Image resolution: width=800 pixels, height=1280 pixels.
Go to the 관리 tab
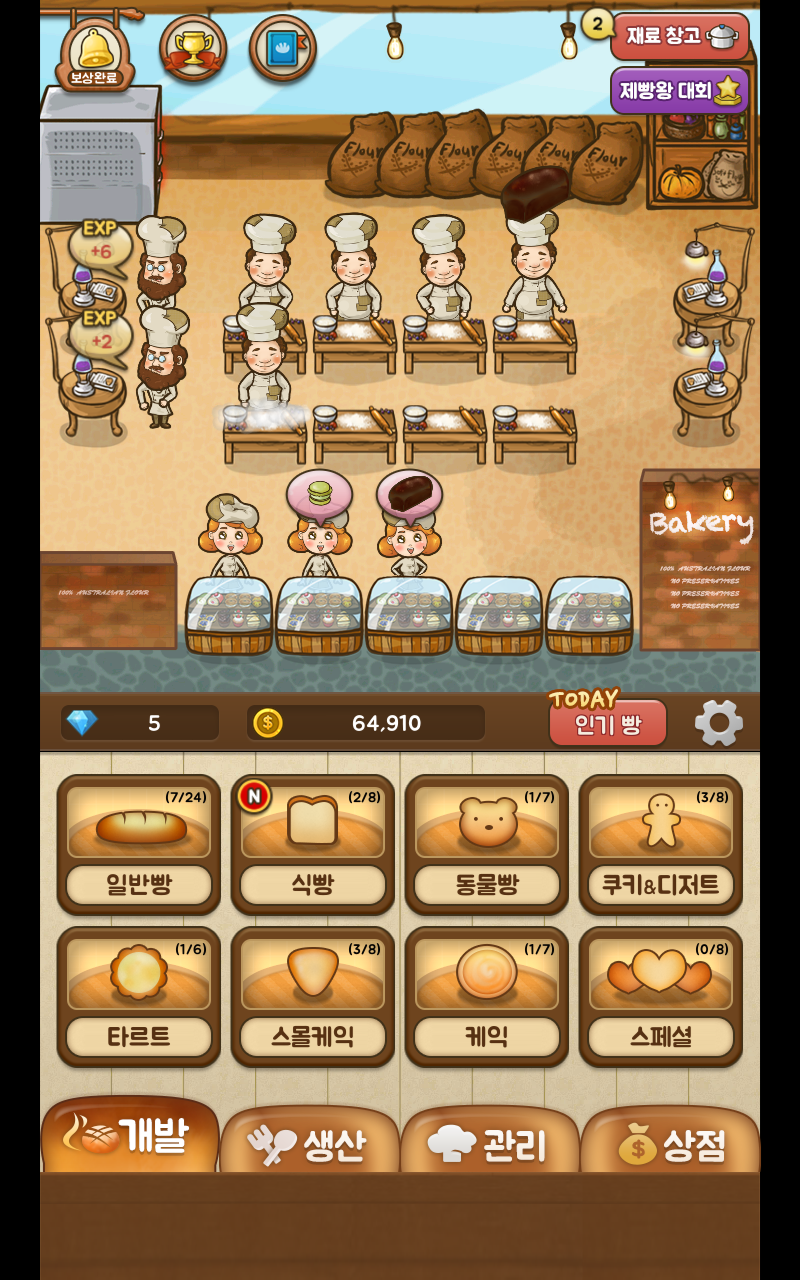pos(489,1142)
